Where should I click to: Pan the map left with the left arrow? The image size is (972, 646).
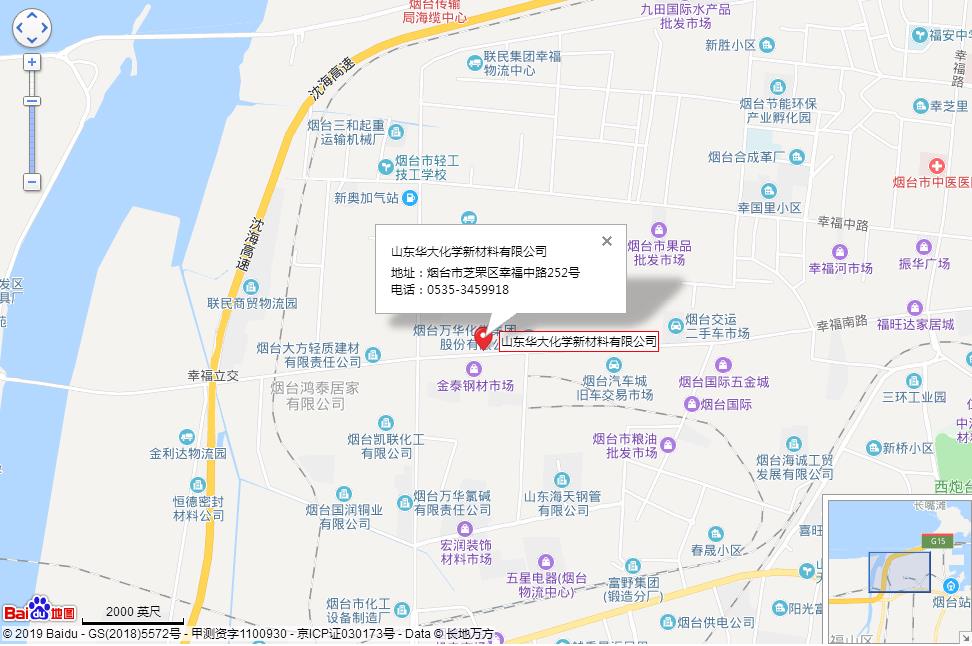coord(20,28)
